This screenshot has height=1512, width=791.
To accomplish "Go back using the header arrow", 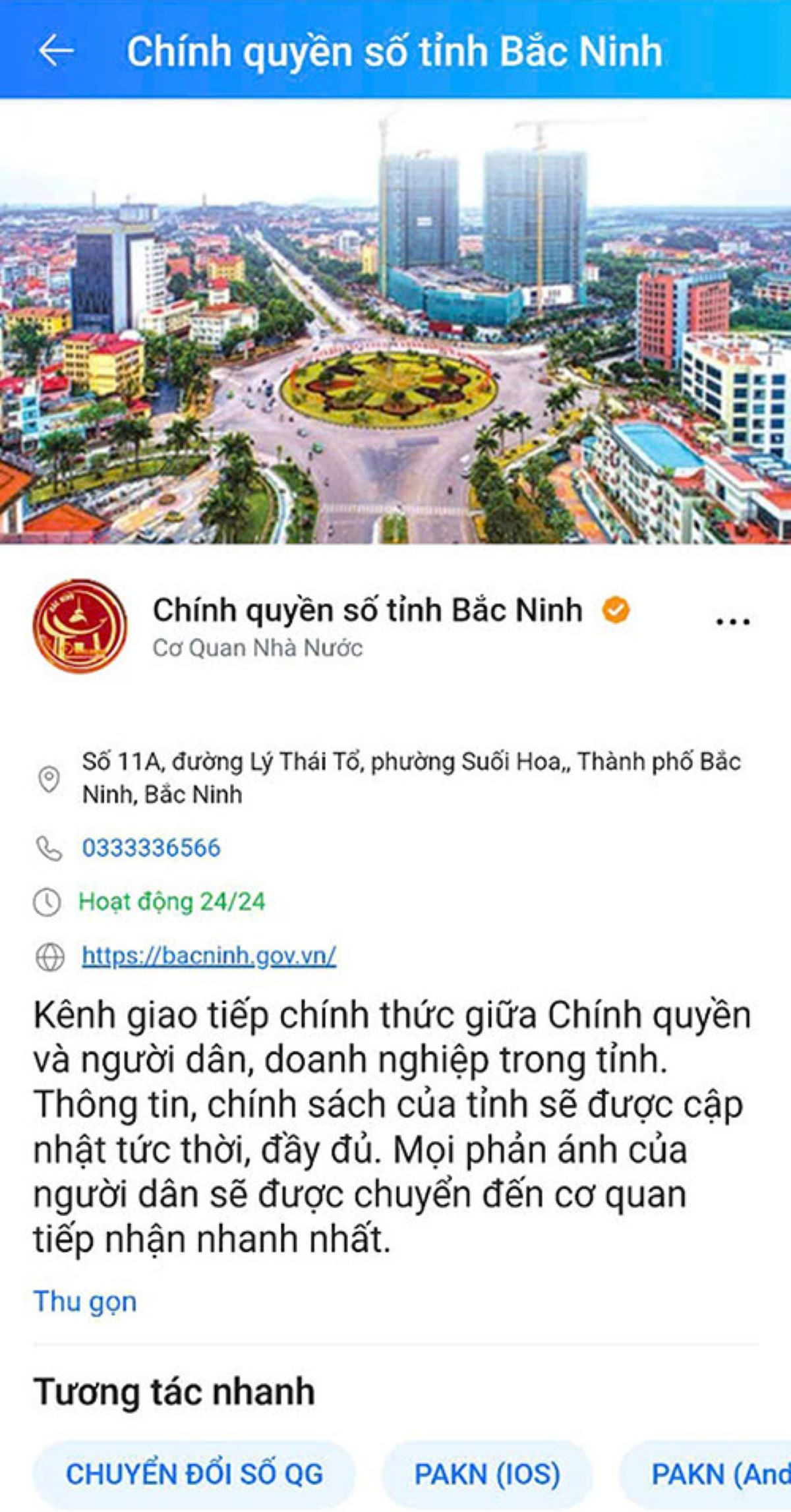I will coord(55,51).
